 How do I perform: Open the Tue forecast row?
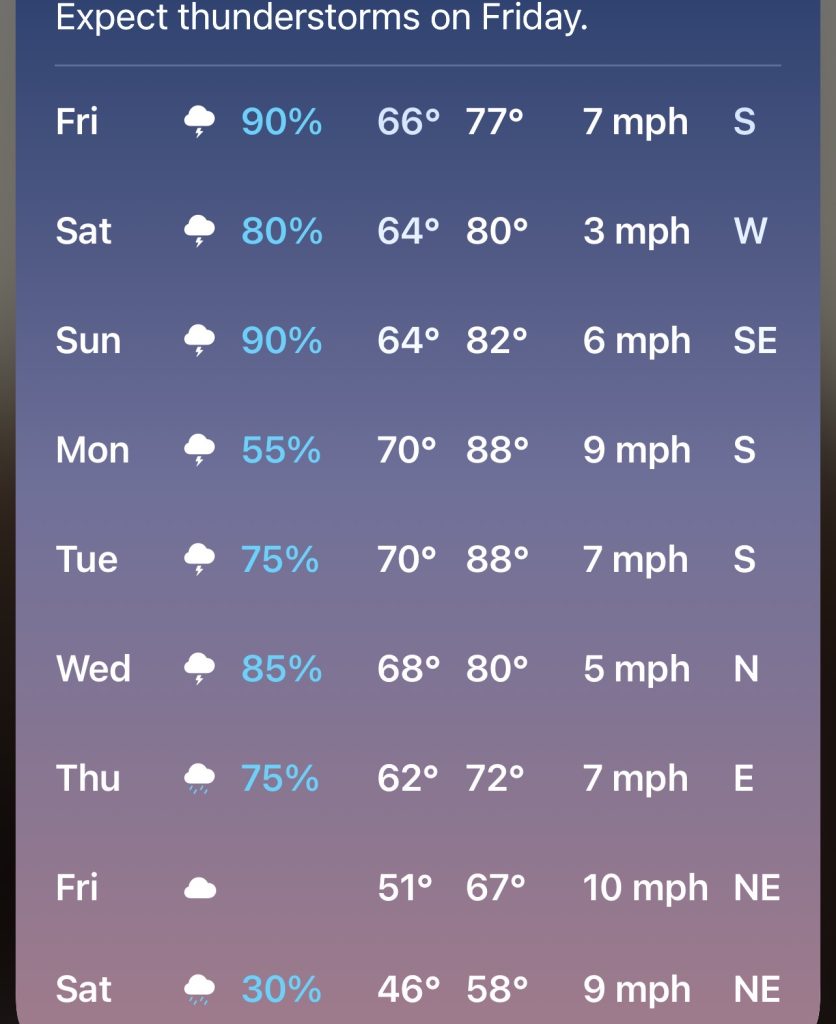418,559
